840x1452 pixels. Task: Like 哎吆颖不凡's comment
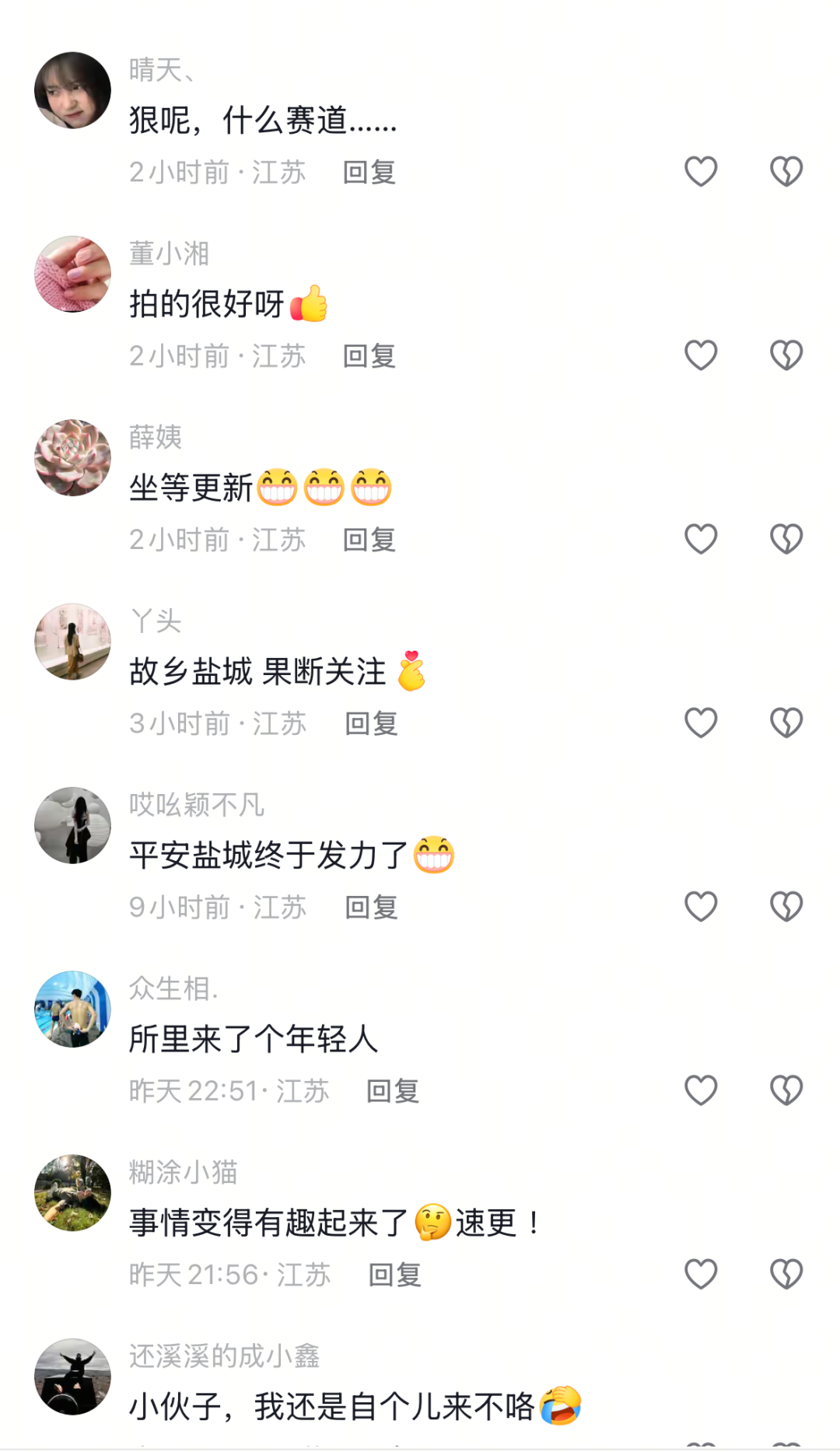700,907
